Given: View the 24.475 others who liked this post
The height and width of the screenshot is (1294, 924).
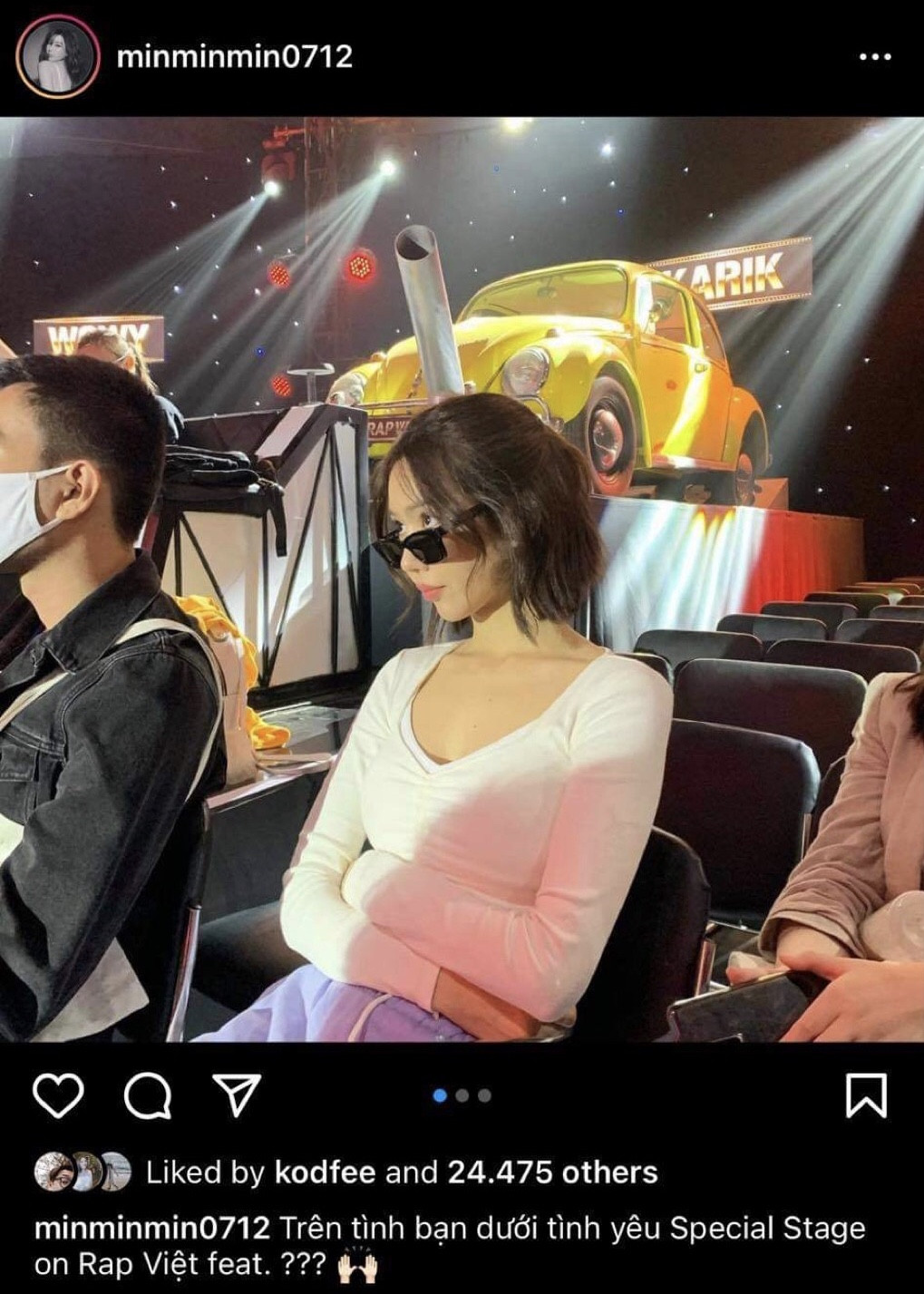Looking at the screenshot, I should [552, 1172].
